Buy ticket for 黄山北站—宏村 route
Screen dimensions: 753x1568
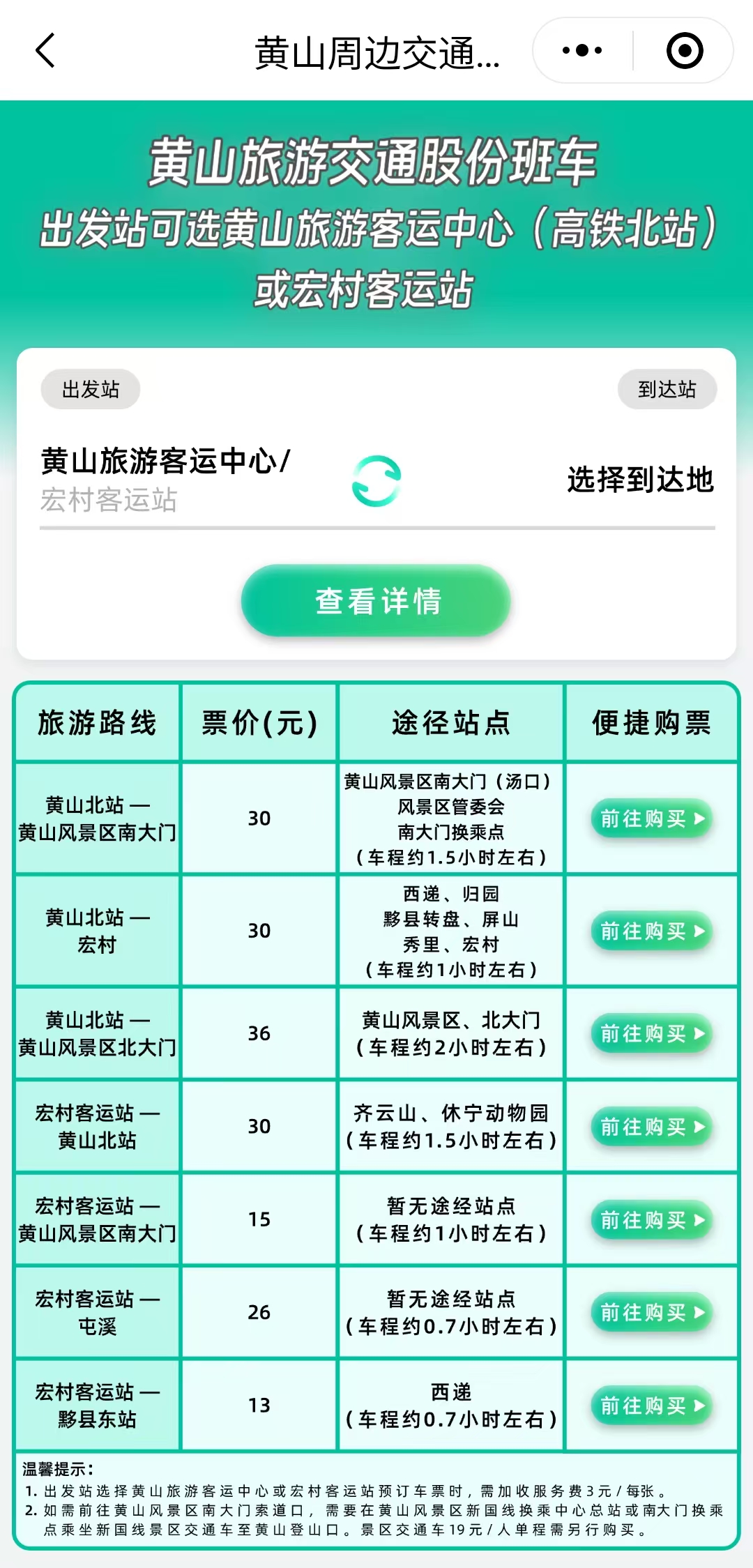click(x=651, y=931)
